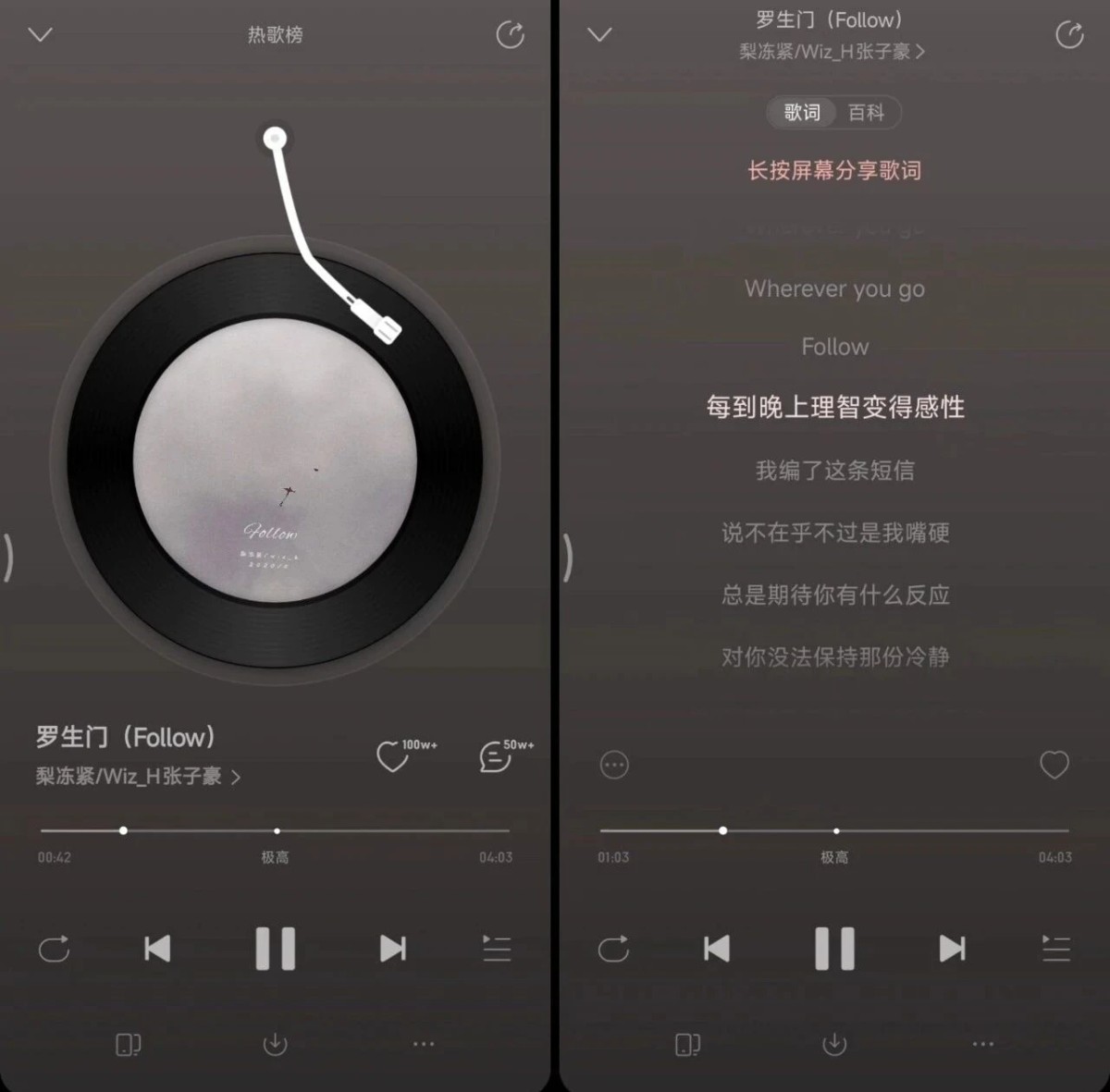Viewport: 1110px width, 1092px height.
Task: Collapse the player beside the 热歌榜 title
Action: (41, 35)
